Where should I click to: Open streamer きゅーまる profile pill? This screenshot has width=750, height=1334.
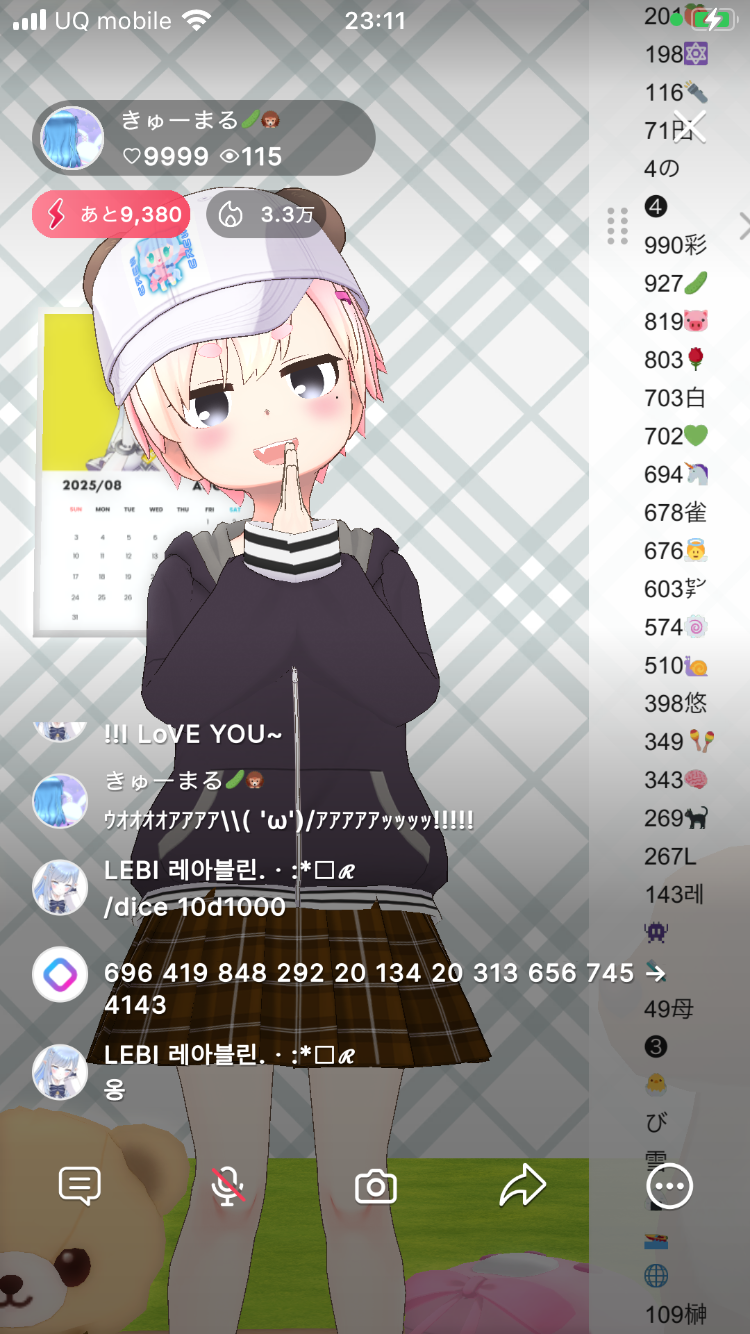(203, 138)
